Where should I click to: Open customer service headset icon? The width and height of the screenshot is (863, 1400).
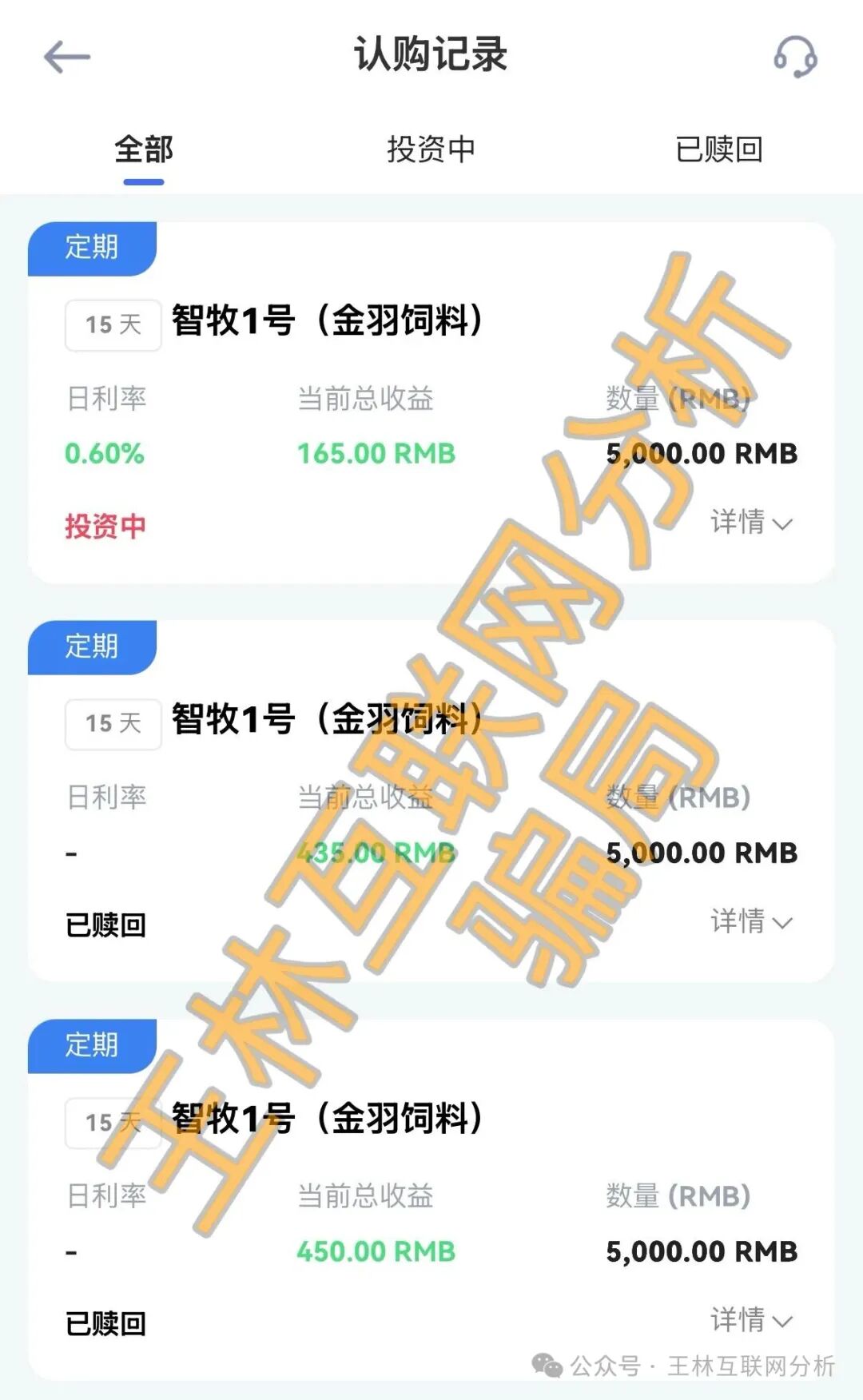(x=797, y=57)
